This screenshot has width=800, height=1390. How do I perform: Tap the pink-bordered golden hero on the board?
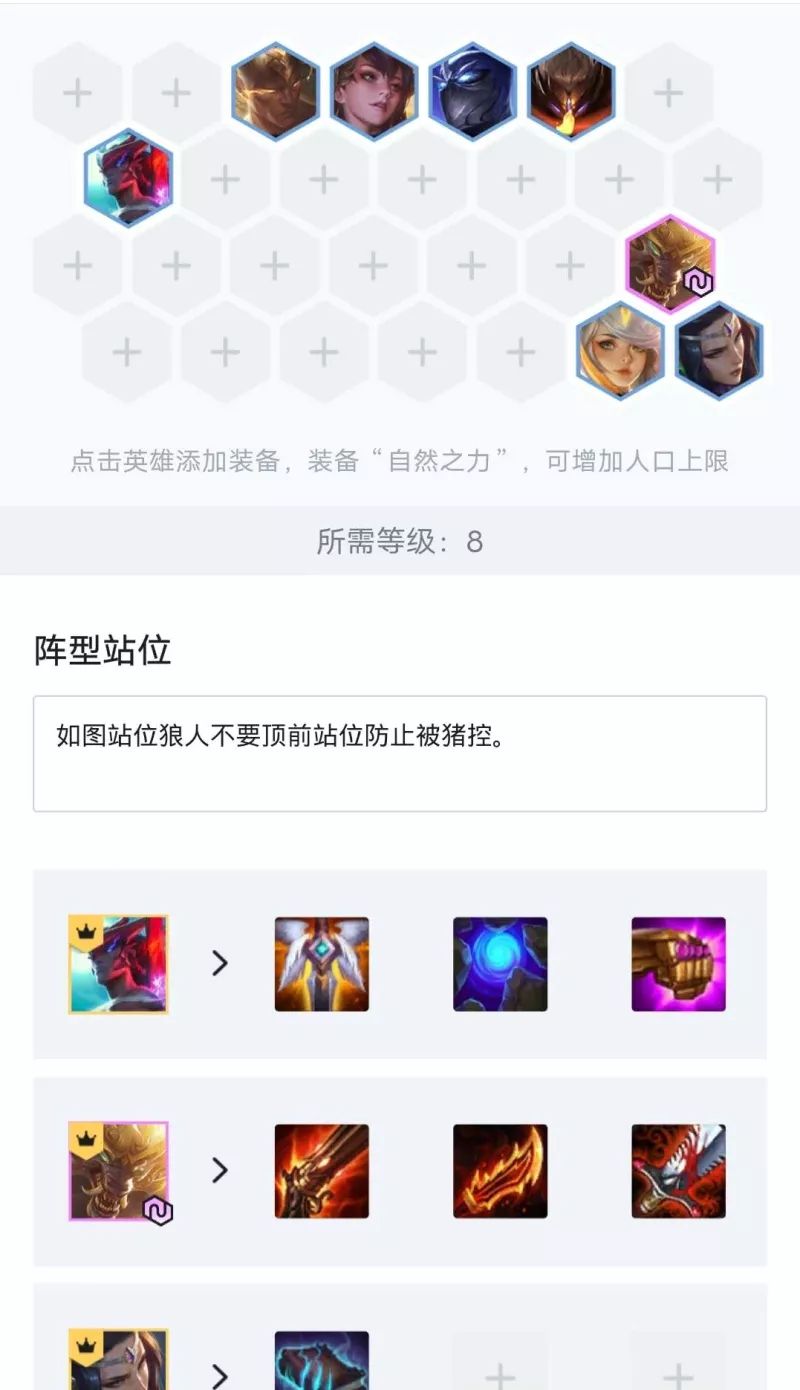click(x=669, y=264)
